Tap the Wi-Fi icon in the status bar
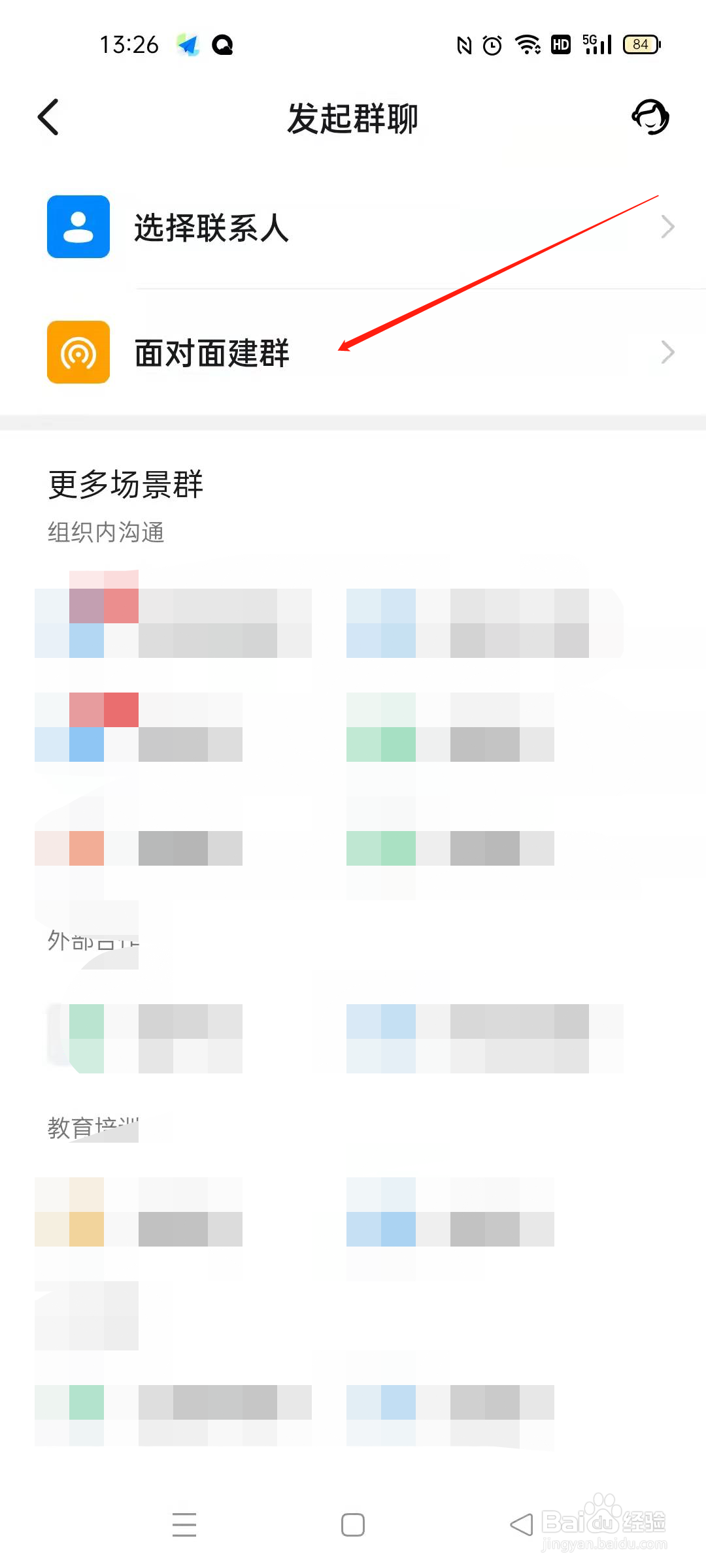The image size is (706, 1568). point(527,44)
